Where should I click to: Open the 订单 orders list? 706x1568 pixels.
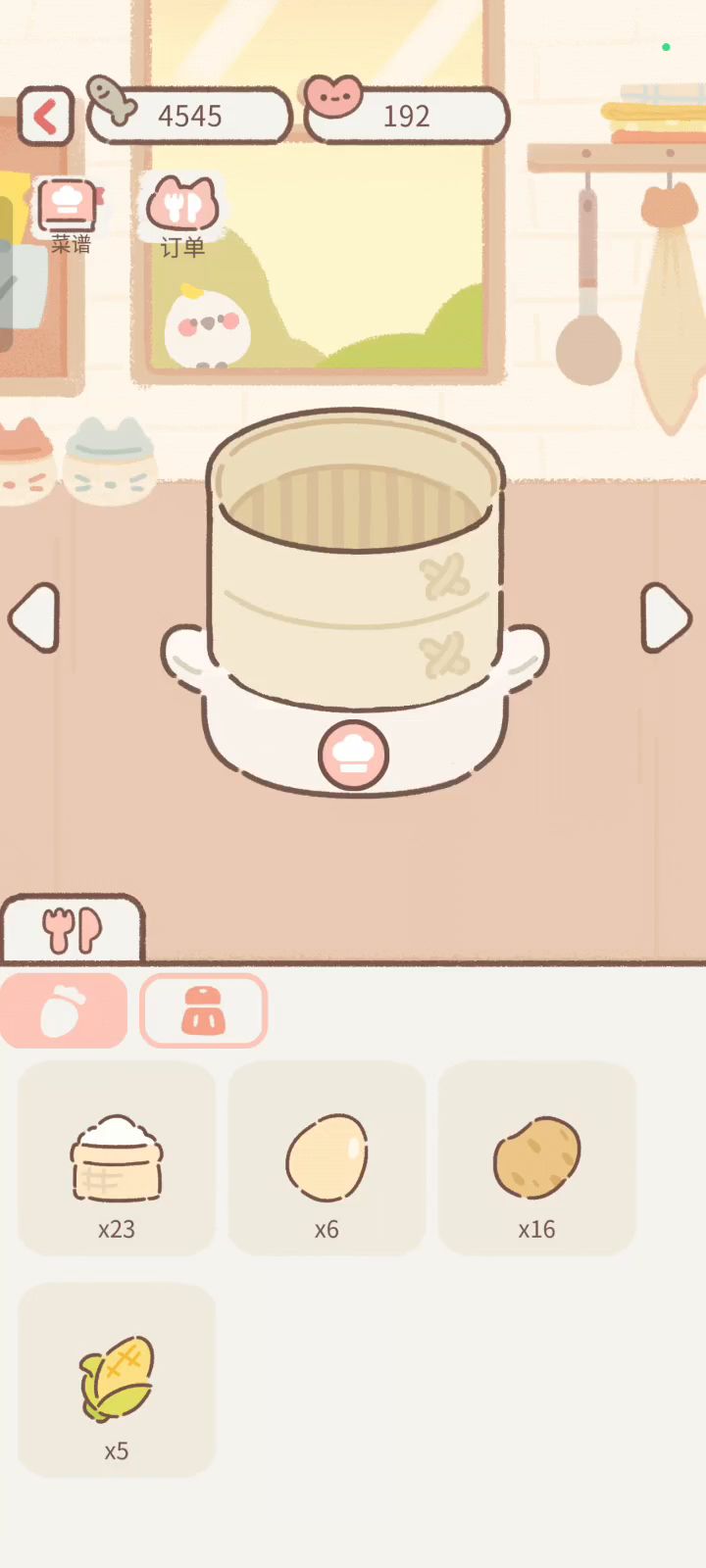pyautogui.click(x=182, y=216)
